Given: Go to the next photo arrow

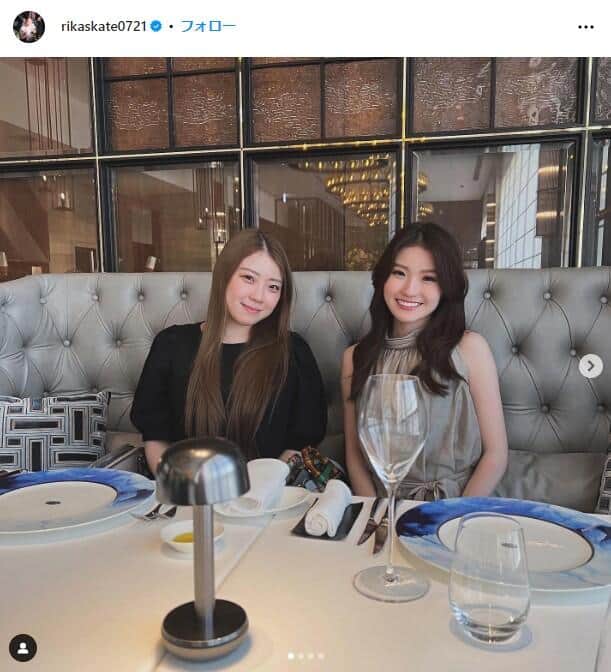Looking at the screenshot, I should coord(590,366).
